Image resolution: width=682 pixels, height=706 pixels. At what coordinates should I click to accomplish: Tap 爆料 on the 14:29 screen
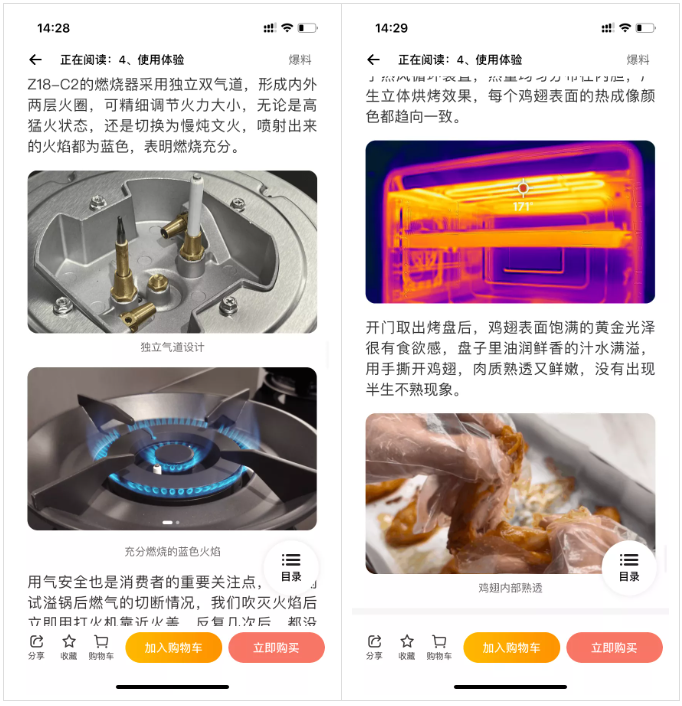pyautogui.click(x=638, y=60)
